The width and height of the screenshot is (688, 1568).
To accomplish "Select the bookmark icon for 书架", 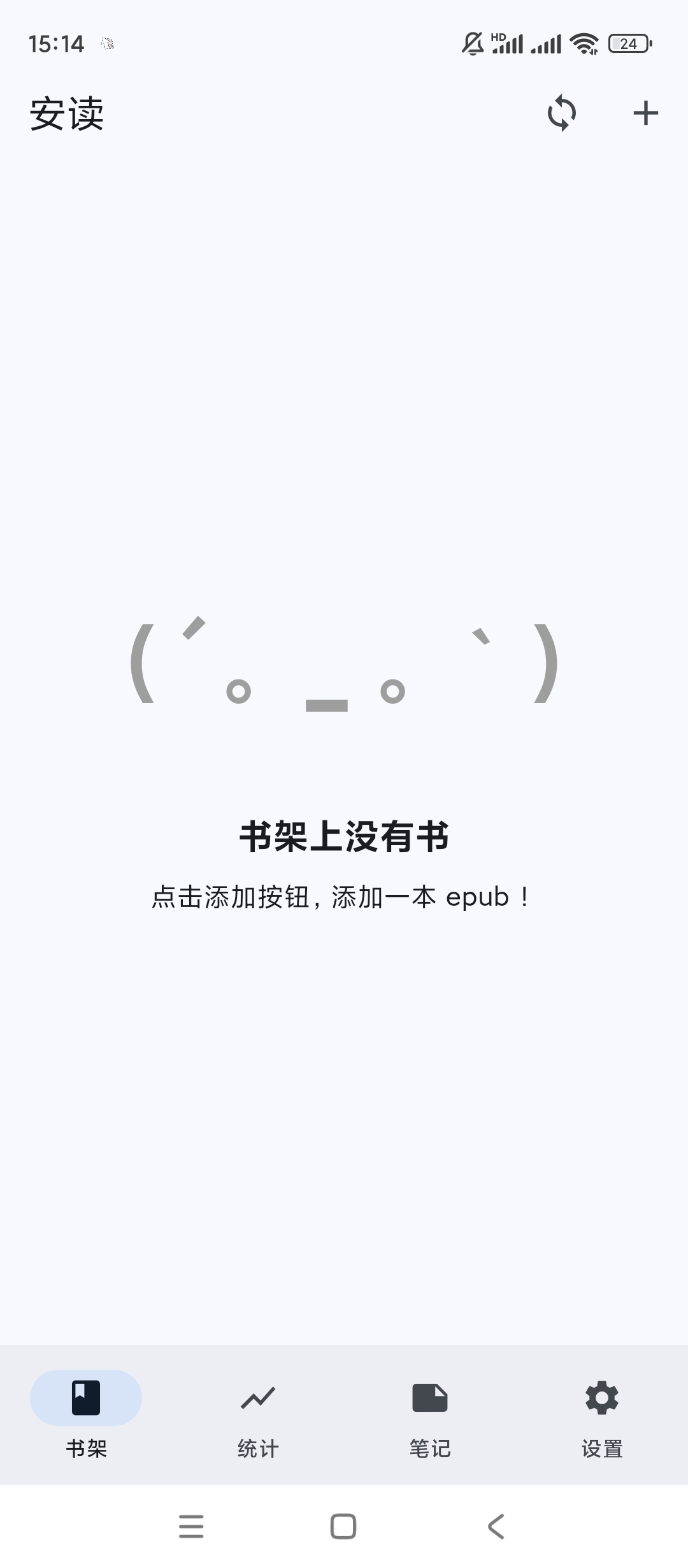I will point(85,1397).
